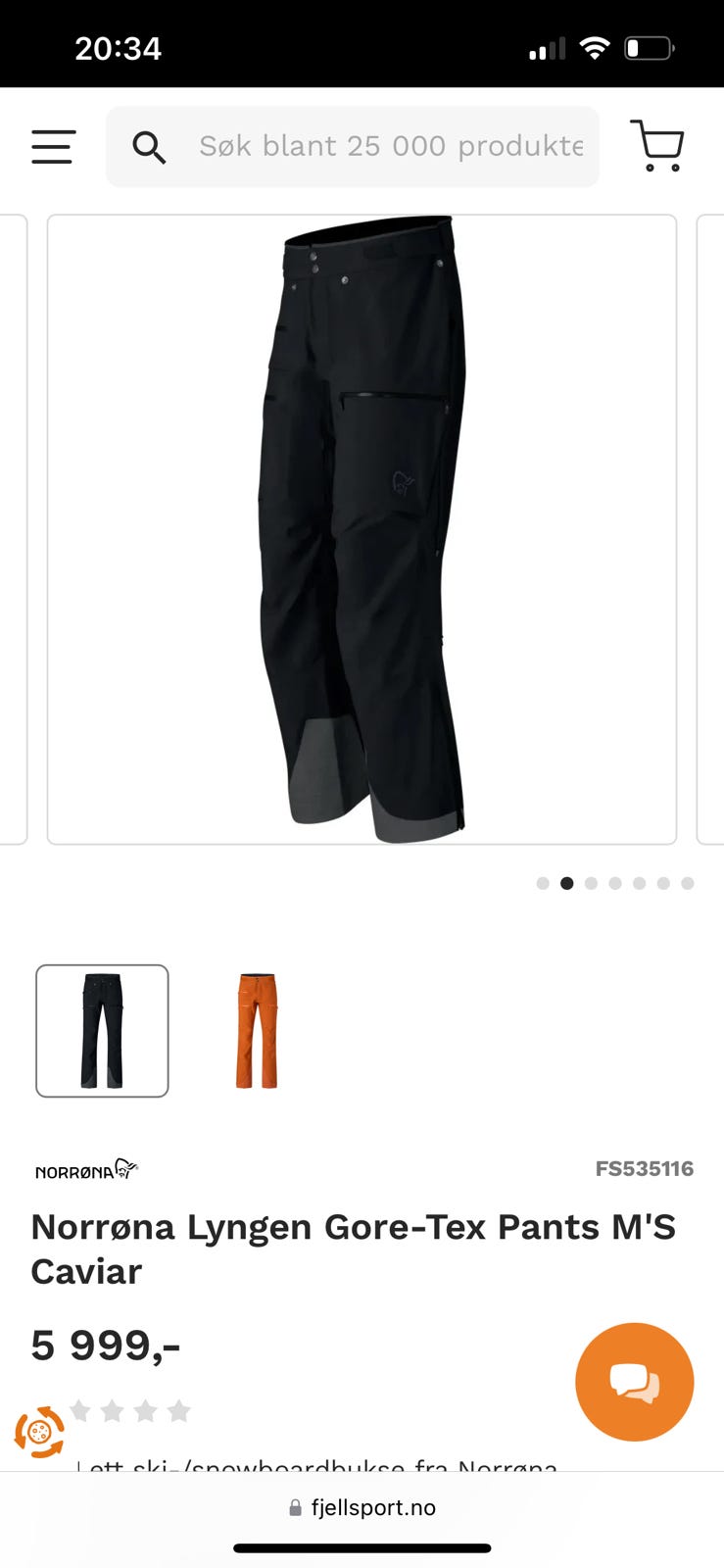The image size is (724, 1568).
Task: Open the shopping cart
Action: tap(656, 146)
